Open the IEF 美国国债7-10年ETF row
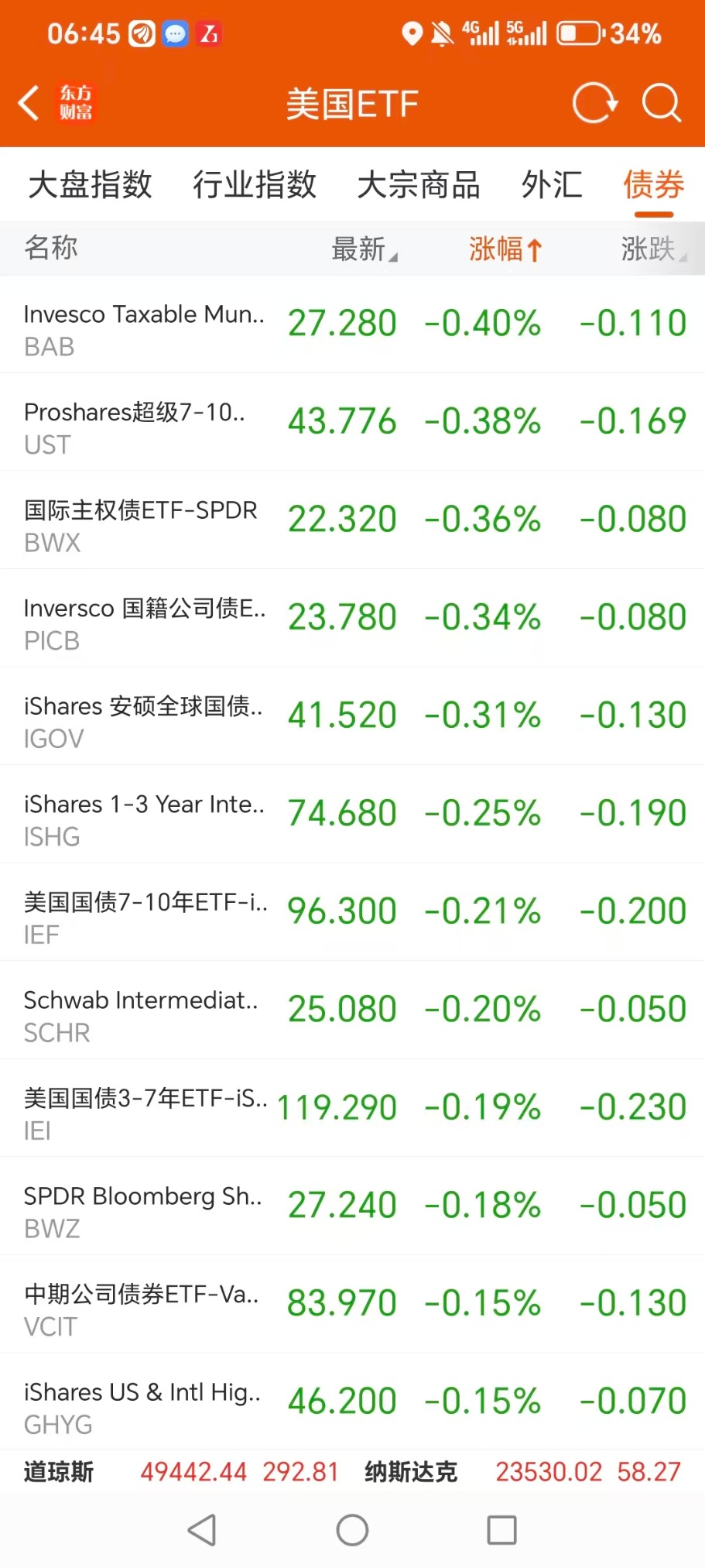The height and width of the screenshot is (1568, 705). coord(352,912)
